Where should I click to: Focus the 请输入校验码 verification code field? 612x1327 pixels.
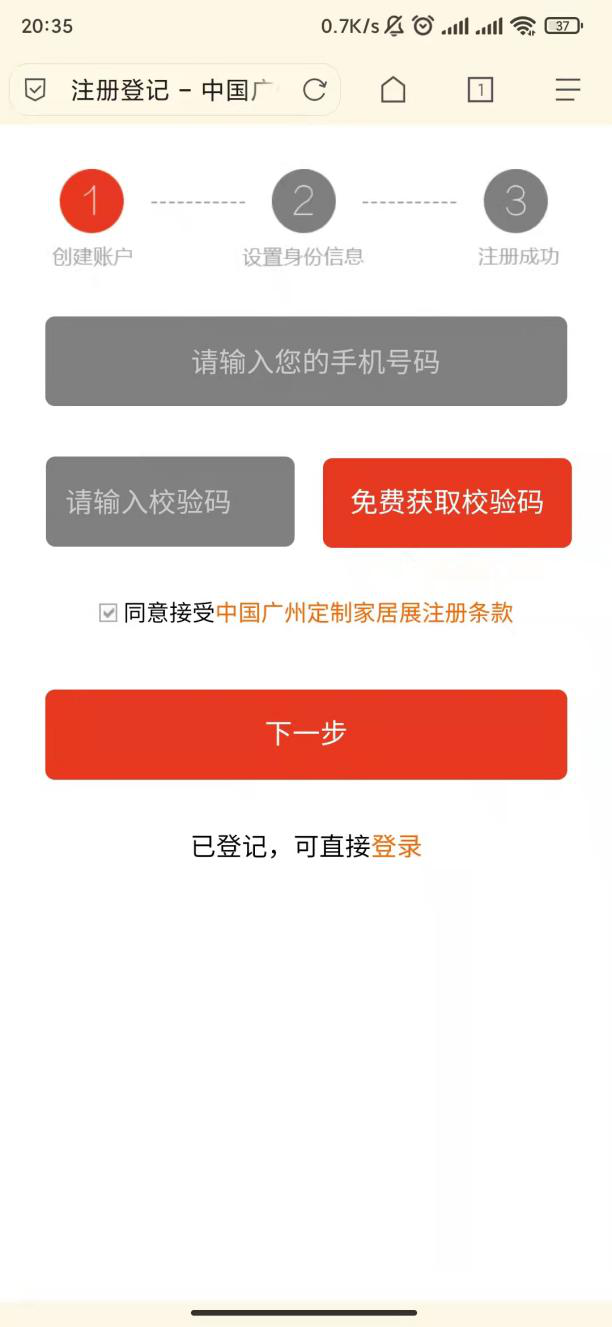[x=170, y=502]
